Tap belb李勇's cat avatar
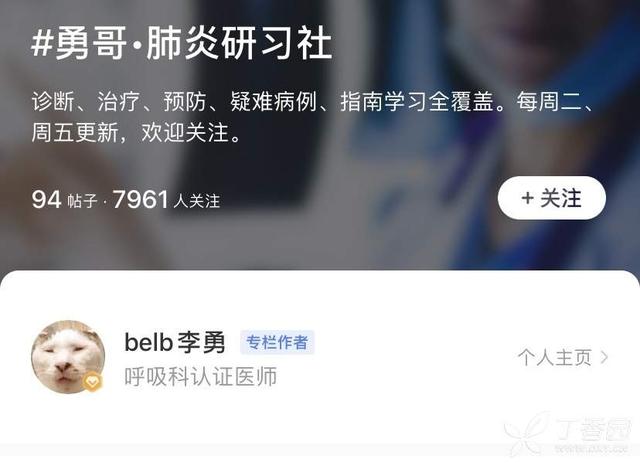Image resolution: width=640 pixels, height=466 pixels. [67, 357]
